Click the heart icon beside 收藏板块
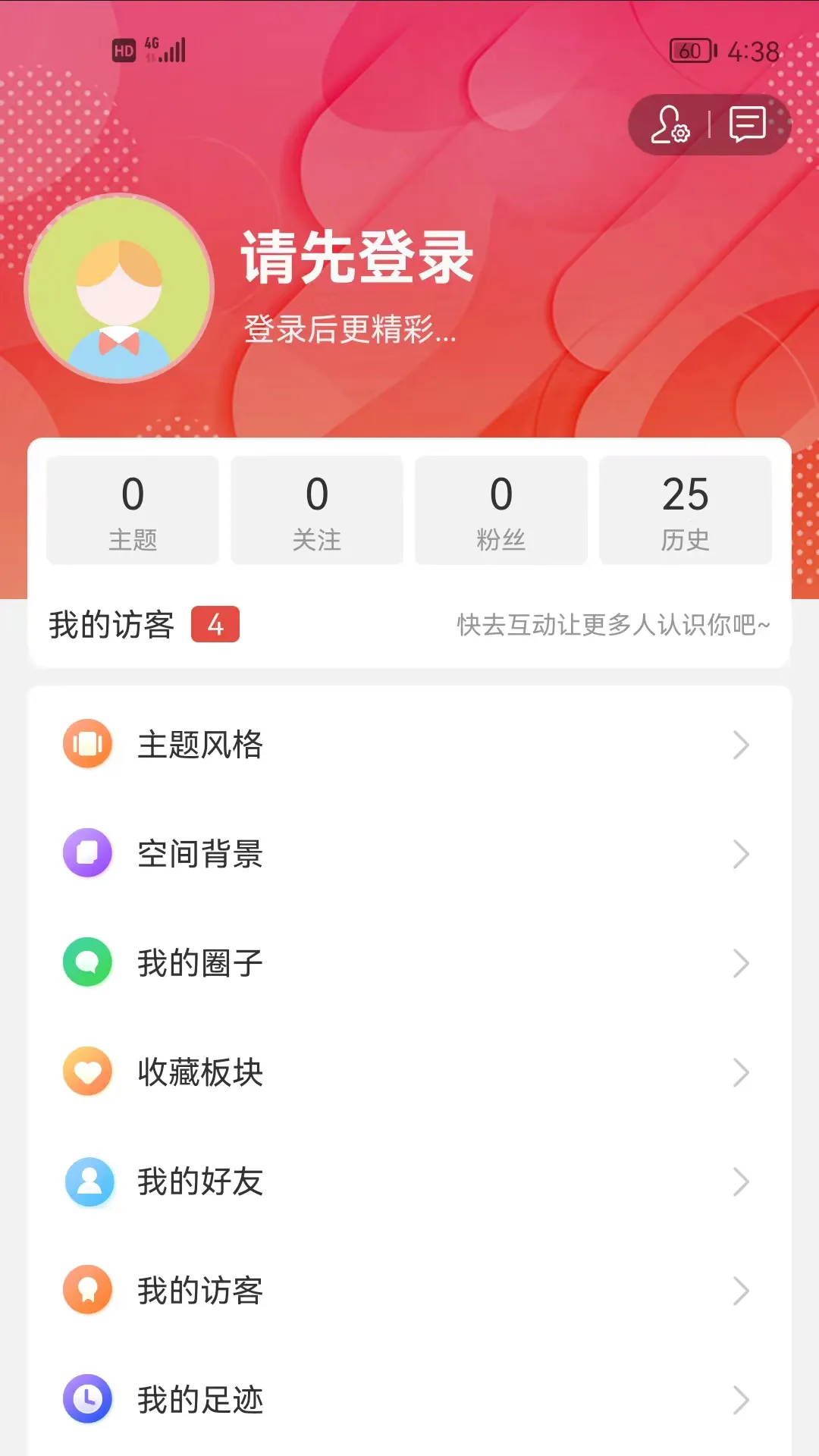 pyautogui.click(x=87, y=1072)
